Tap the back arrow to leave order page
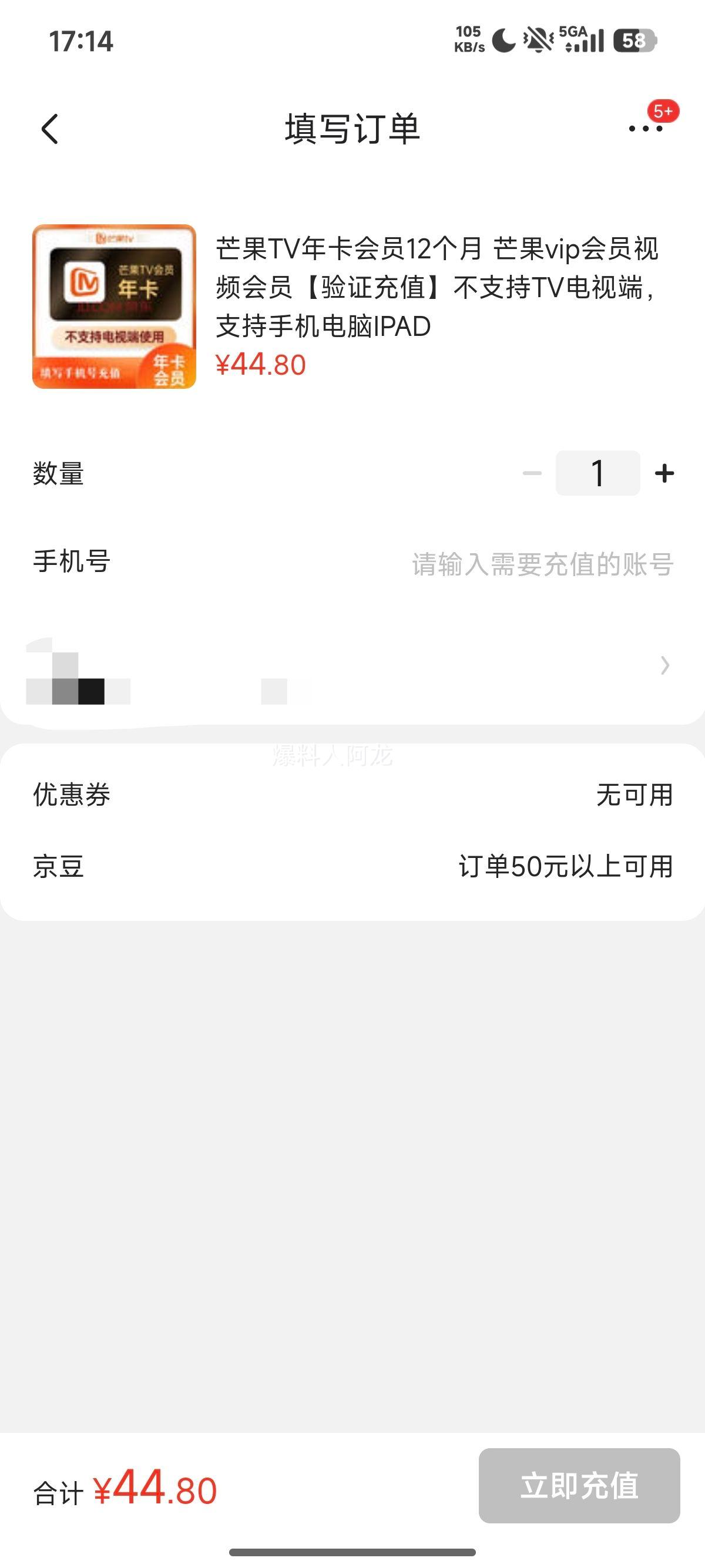 coord(49,128)
